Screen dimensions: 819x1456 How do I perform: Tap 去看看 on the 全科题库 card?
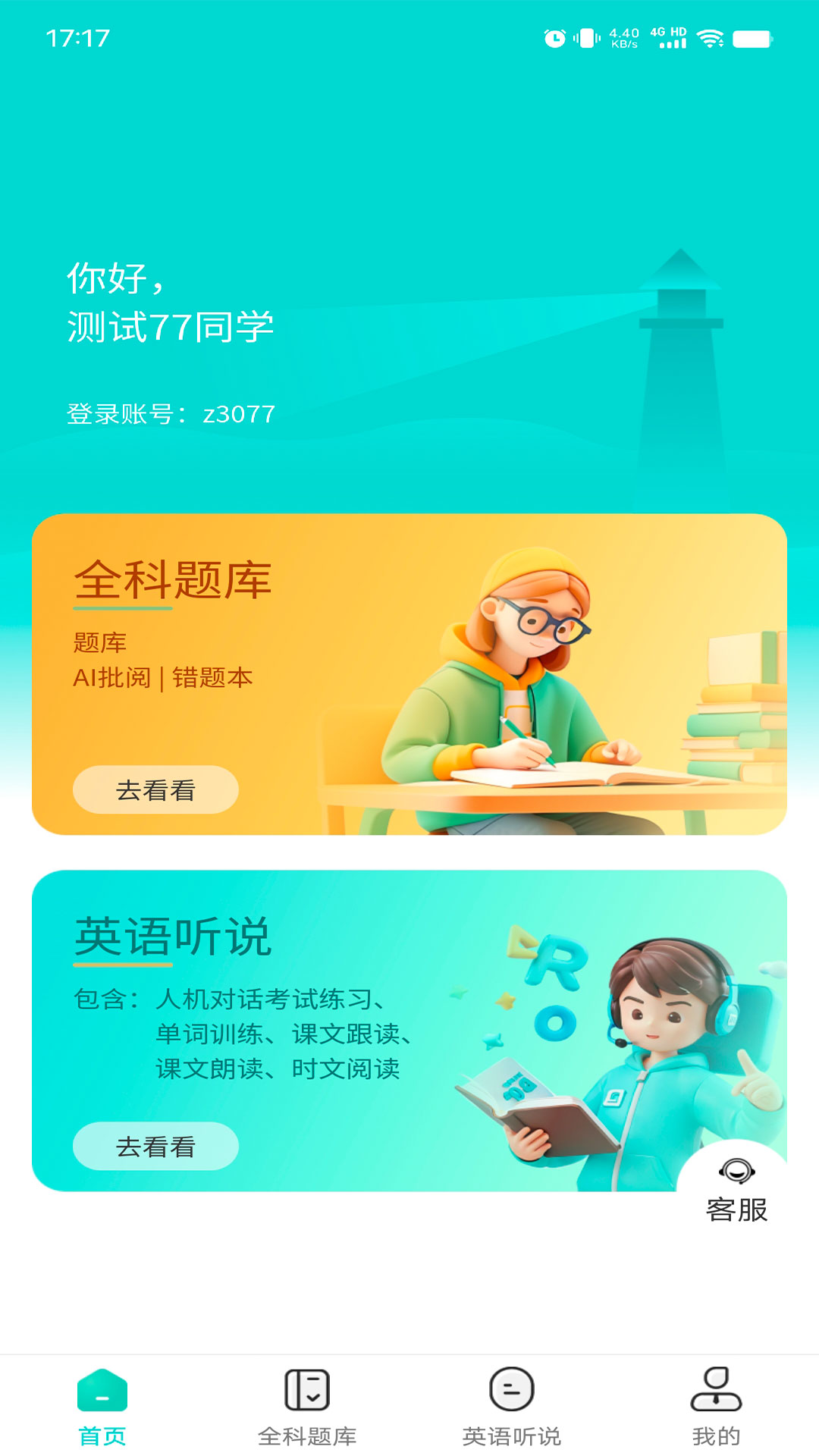[155, 789]
